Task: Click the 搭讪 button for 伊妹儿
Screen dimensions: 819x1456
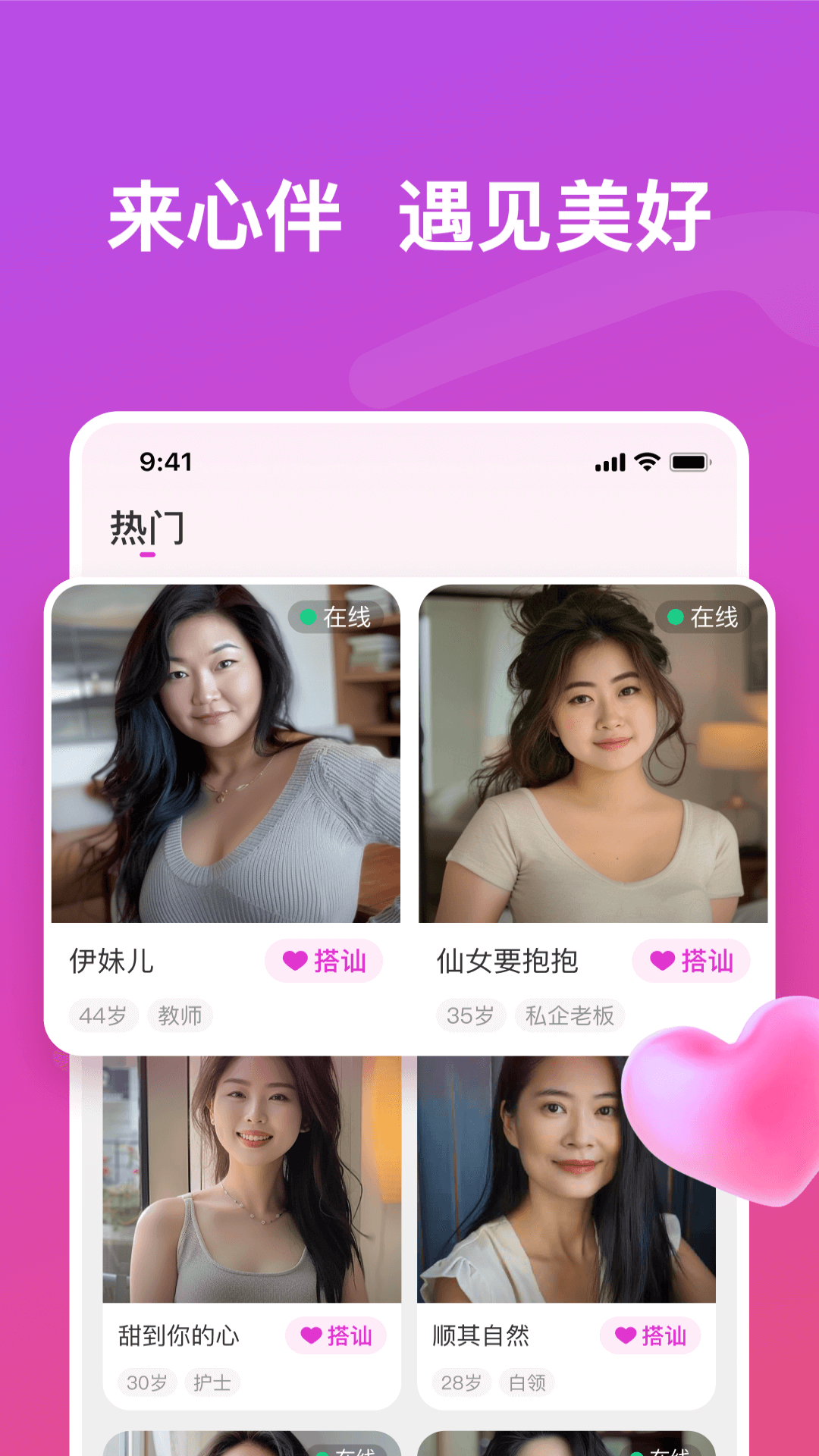Action: (x=325, y=960)
